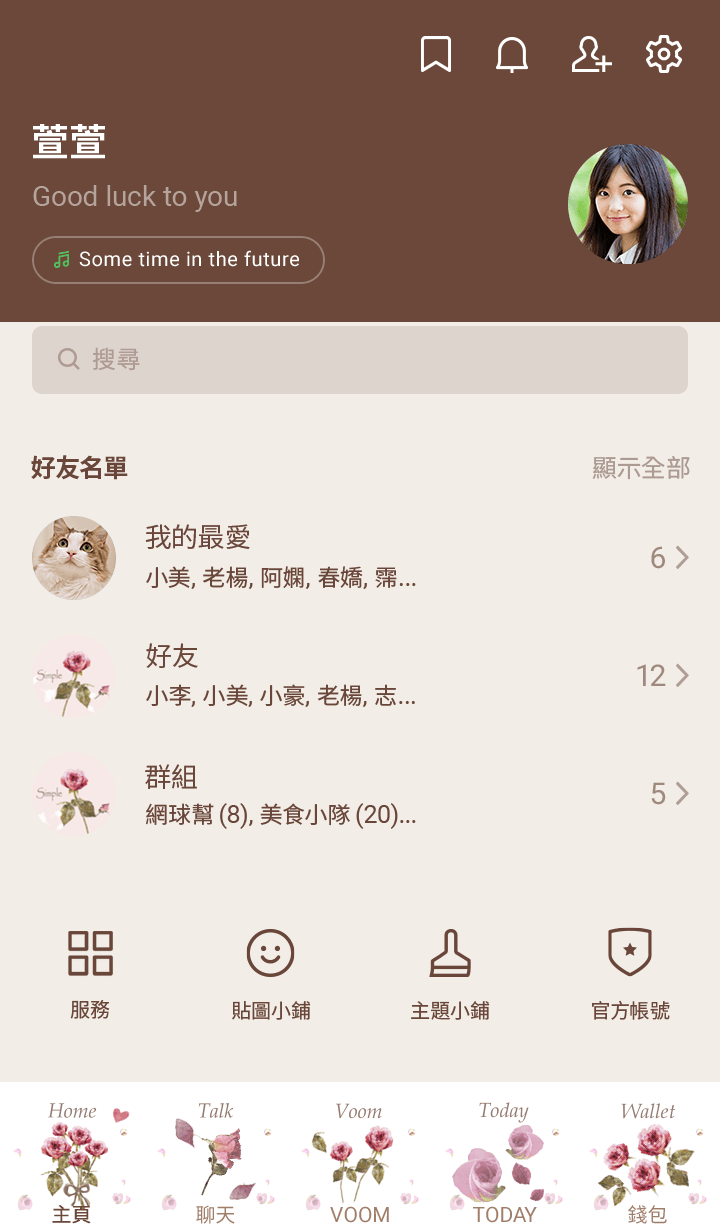Open the 群組 groups row
This screenshot has width=720, height=1232.
coord(360,795)
